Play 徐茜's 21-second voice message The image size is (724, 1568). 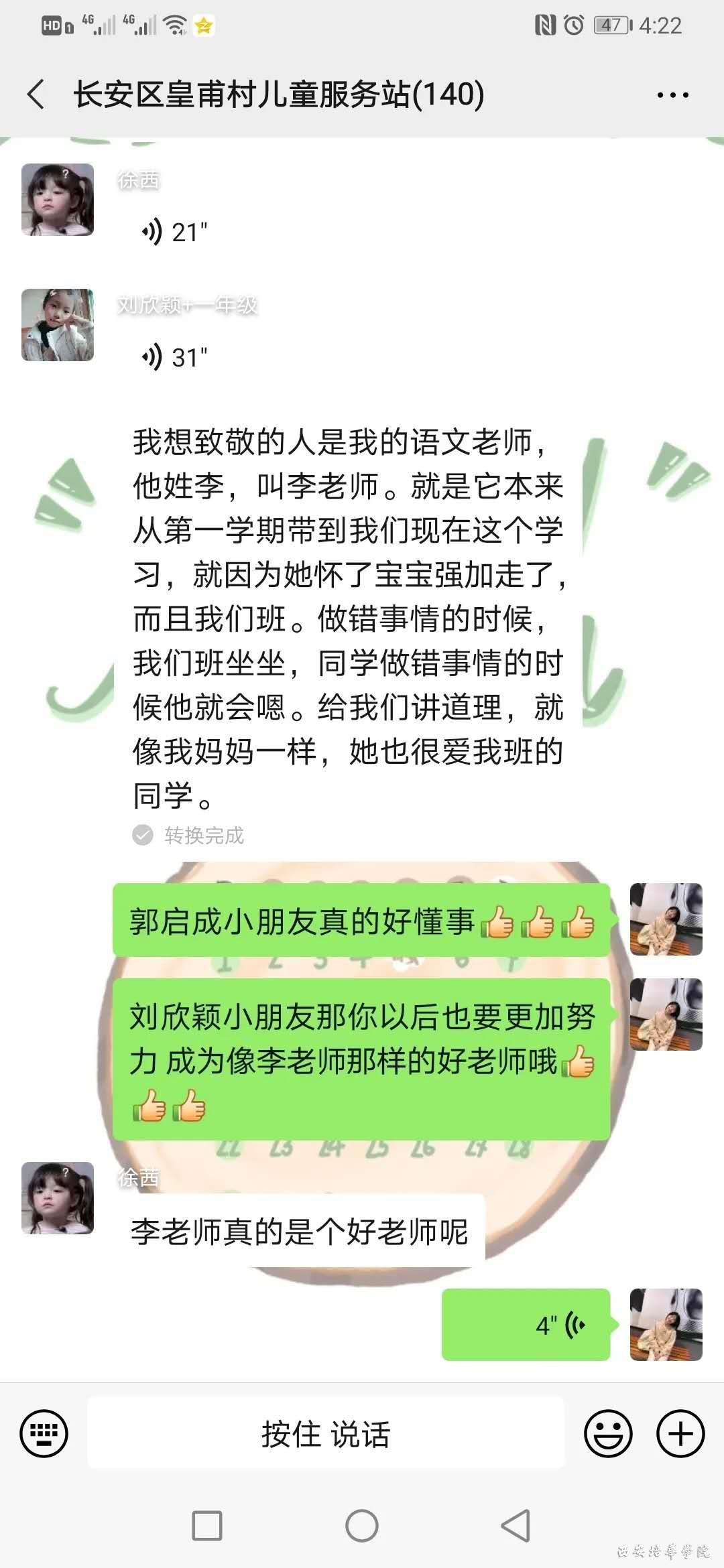click(x=174, y=233)
